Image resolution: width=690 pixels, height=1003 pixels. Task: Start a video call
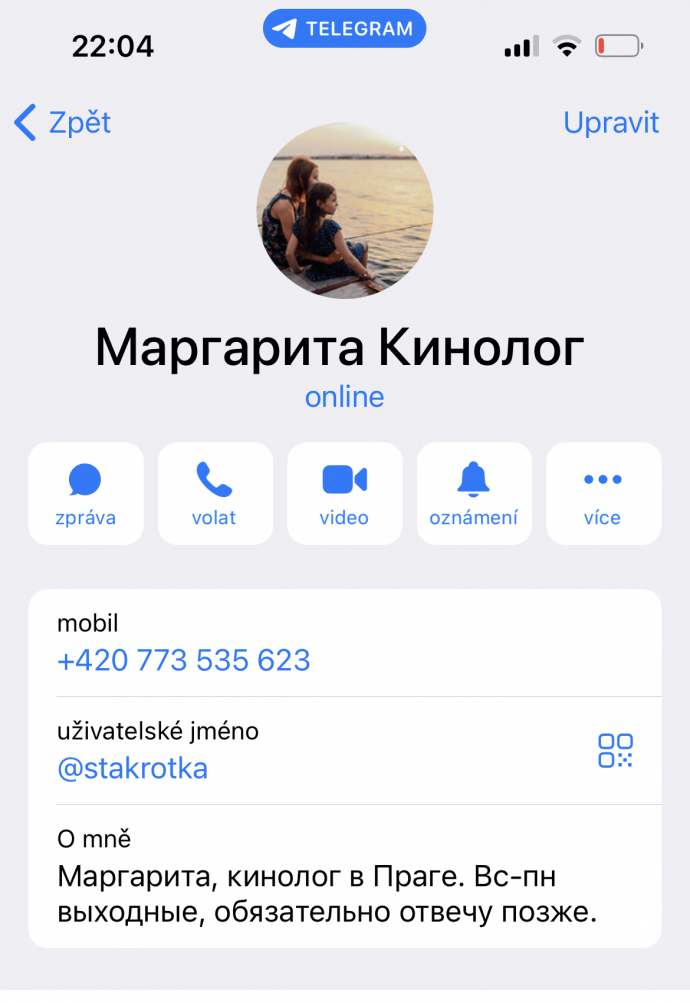pyautogui.click(x=344, y=494)
